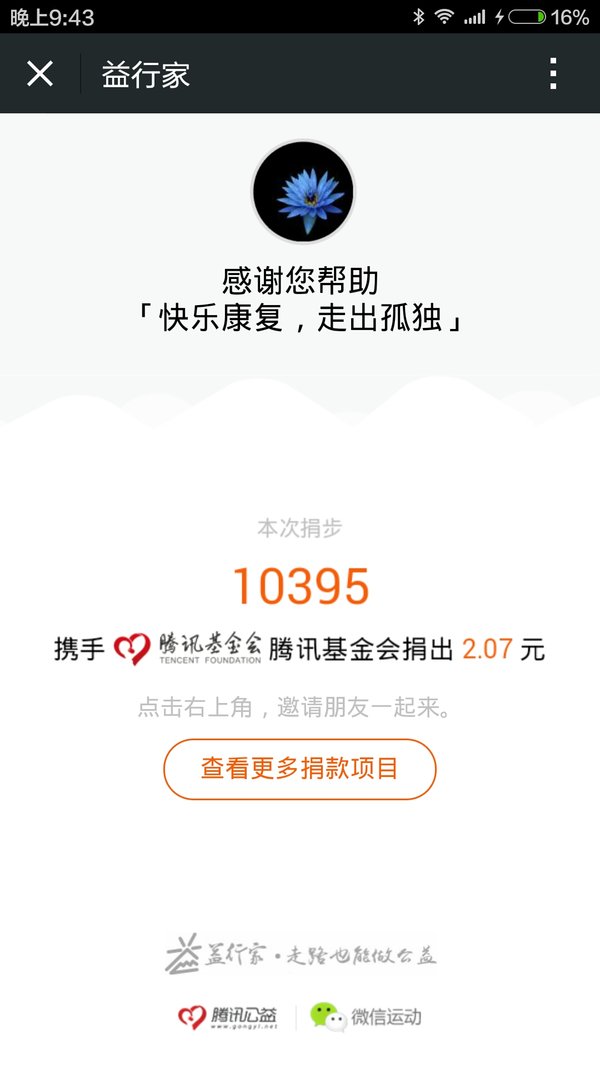Close the 益行家 page

coord(40,73)
